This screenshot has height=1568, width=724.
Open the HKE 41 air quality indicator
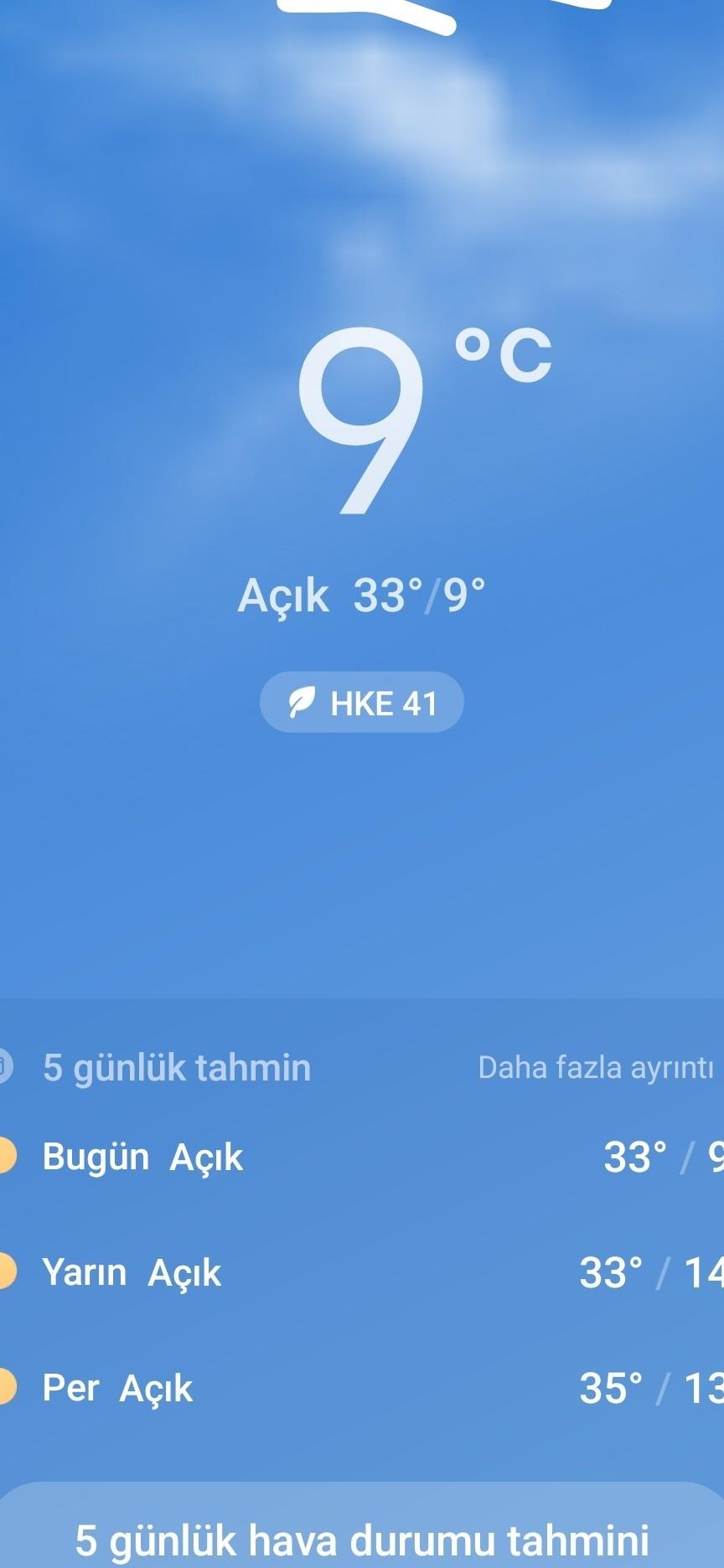click(360, 702)
